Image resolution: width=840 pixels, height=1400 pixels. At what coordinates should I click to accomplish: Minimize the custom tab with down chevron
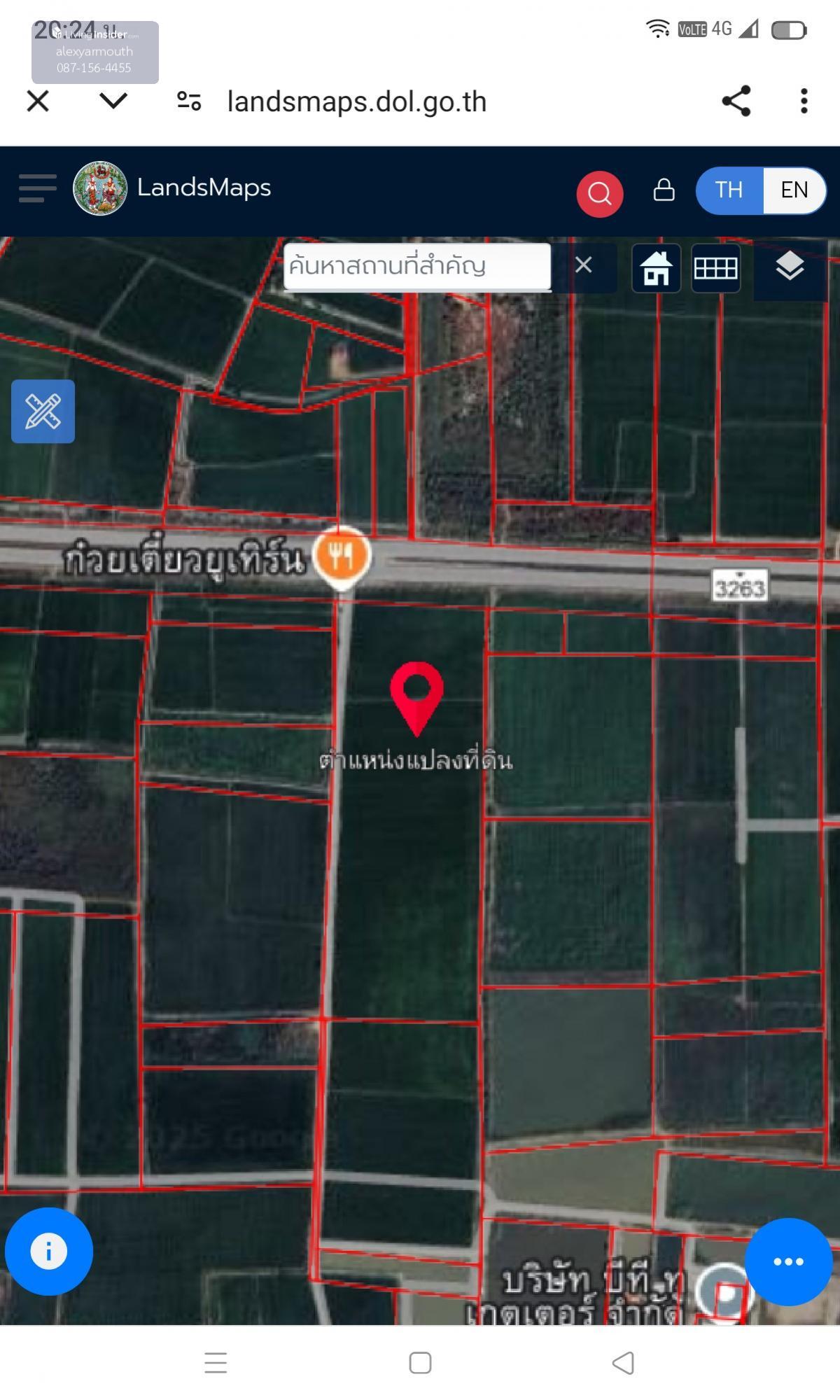click(x=113, y=101)
